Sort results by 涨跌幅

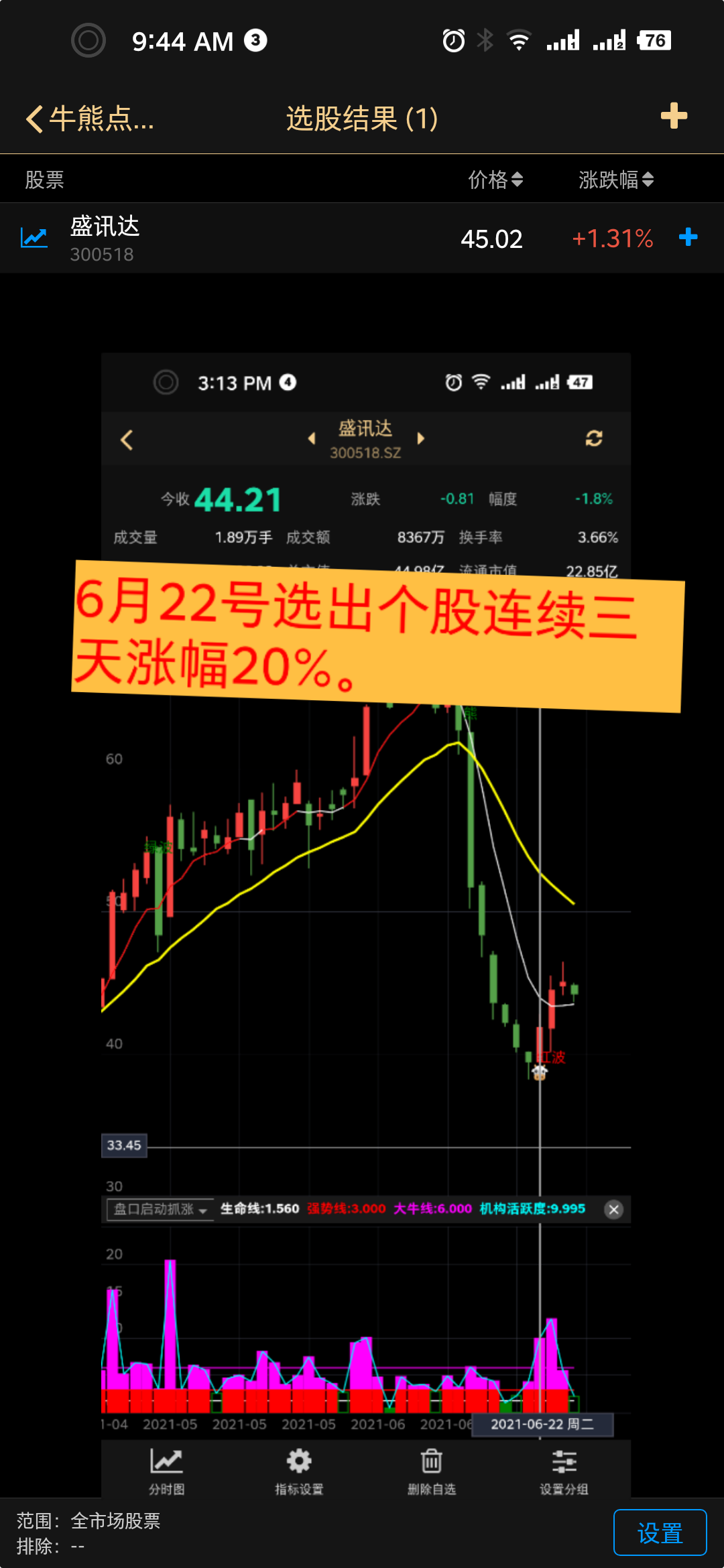tap(615, 180)
